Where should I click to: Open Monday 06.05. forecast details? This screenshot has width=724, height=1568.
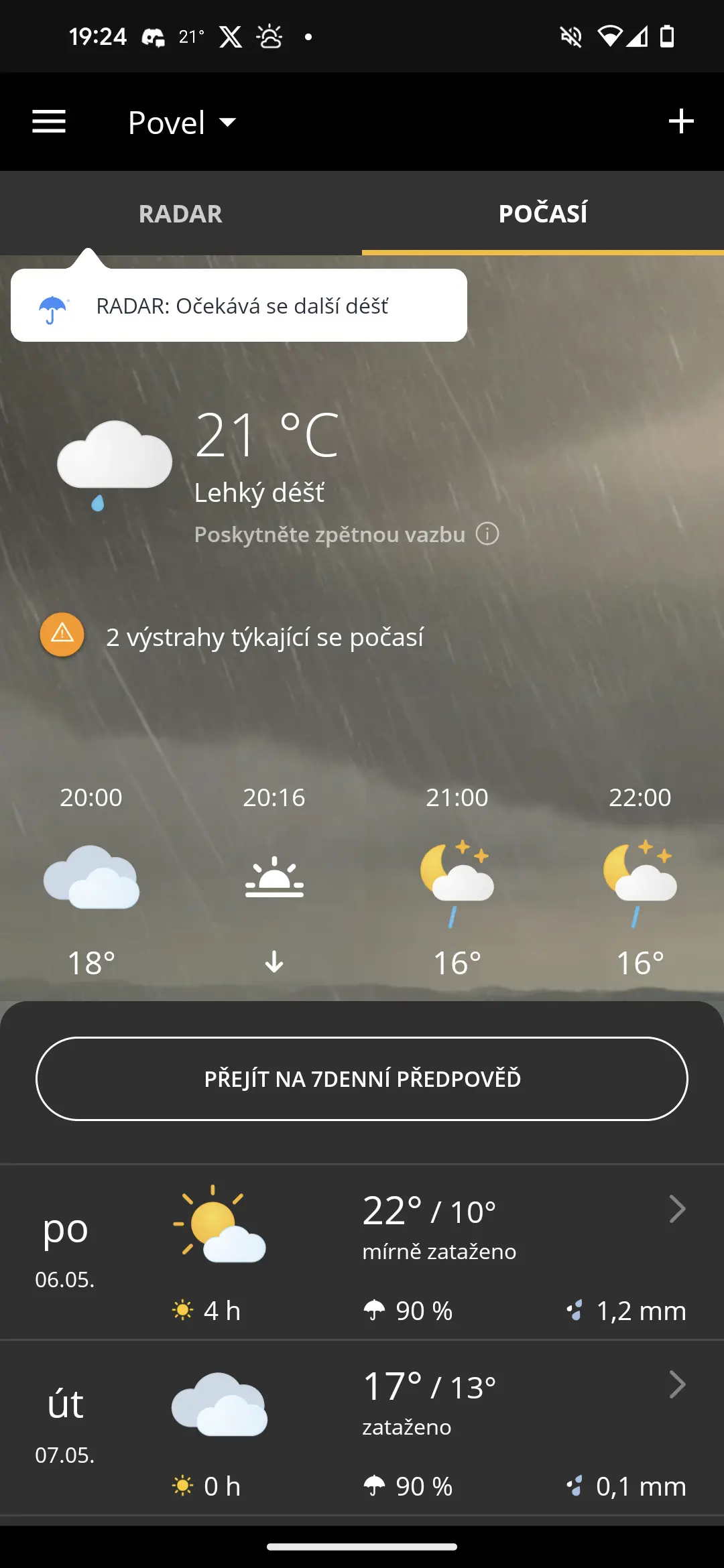[362, 1253]
